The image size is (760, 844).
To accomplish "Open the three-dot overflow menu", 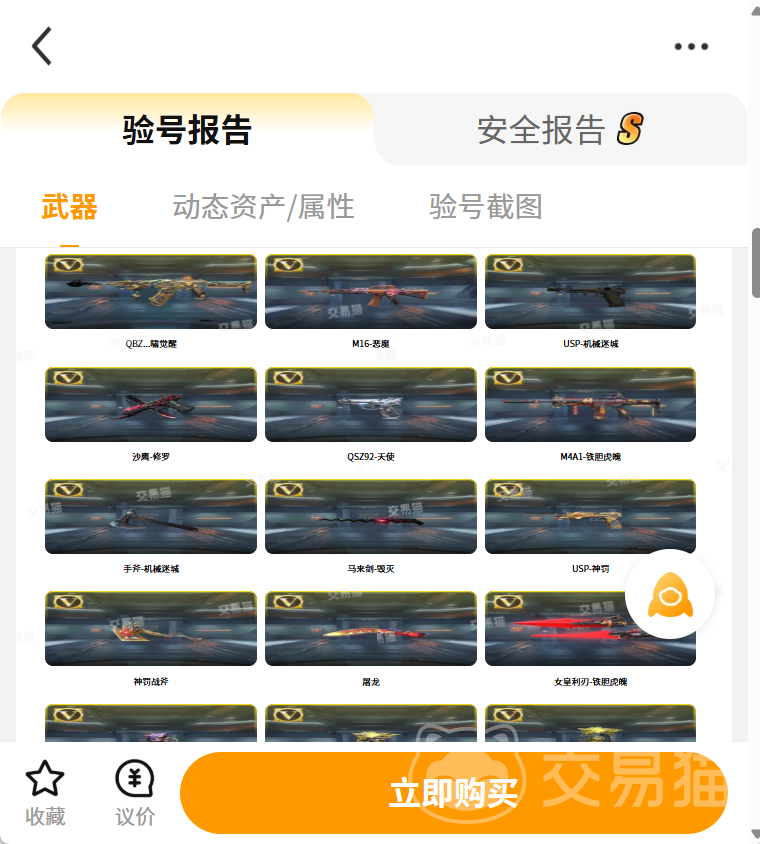I will pos(691,46).
